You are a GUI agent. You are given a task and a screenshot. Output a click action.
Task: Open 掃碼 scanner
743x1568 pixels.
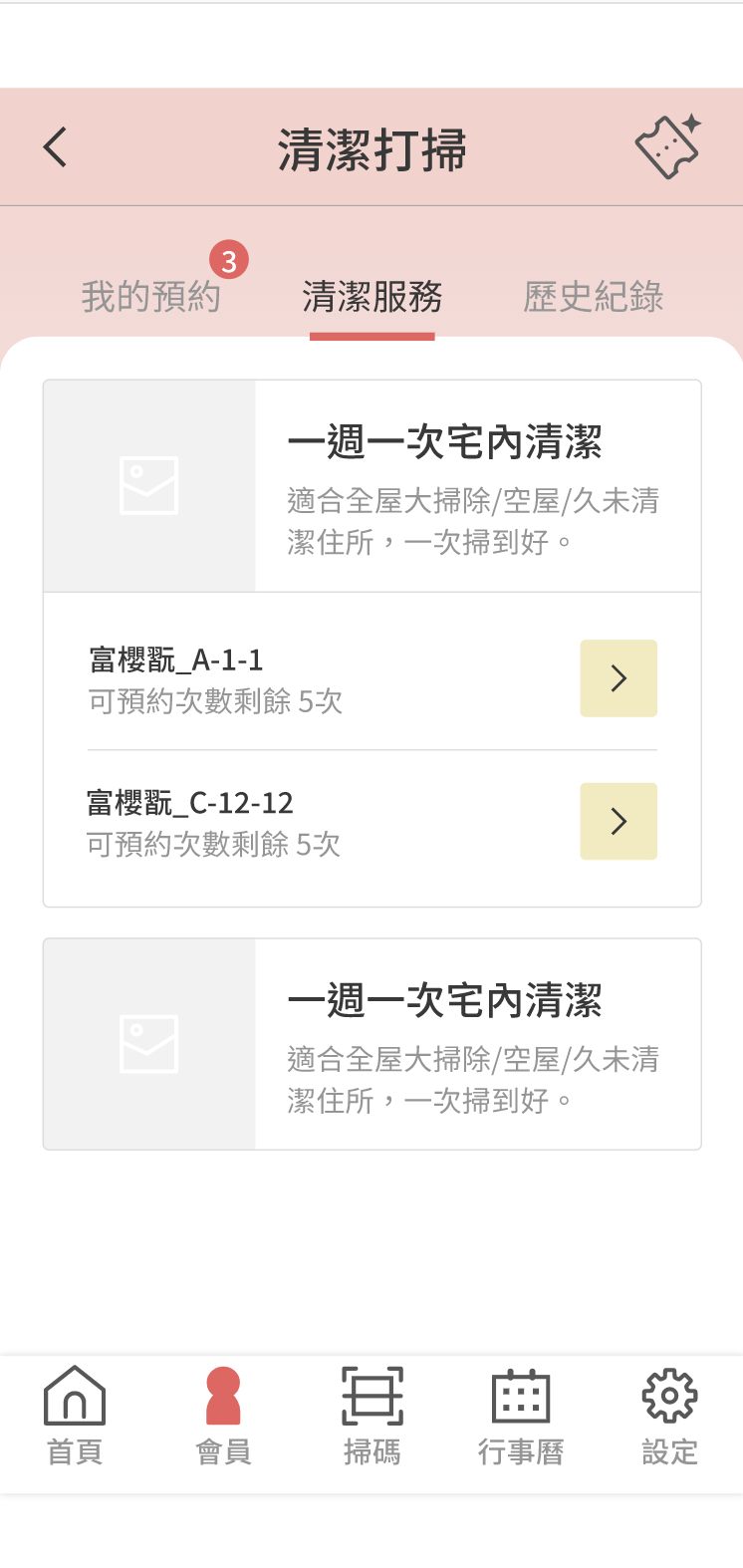pos(372,1416)
